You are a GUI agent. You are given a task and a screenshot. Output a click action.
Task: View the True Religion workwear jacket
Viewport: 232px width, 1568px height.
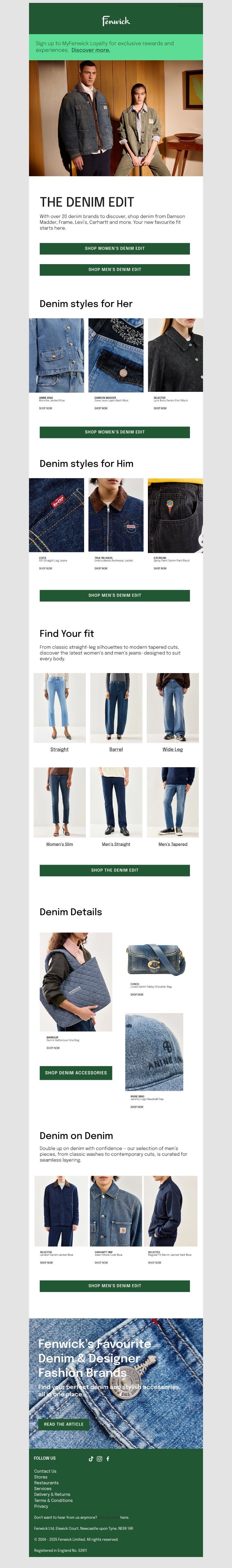click(x=116, y=515)
